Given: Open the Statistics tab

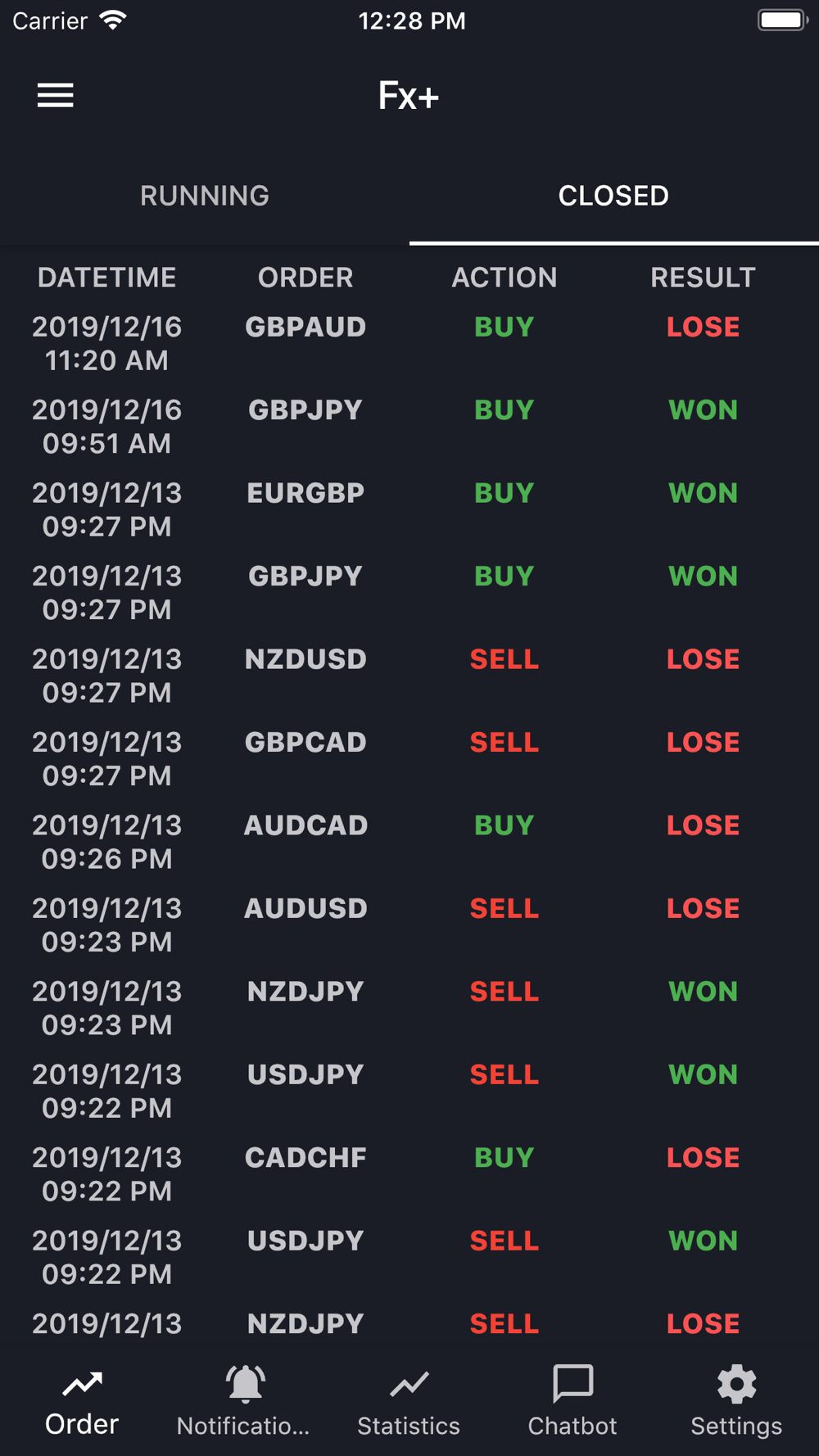Looking at the screenshot, I should (409, 1404).
